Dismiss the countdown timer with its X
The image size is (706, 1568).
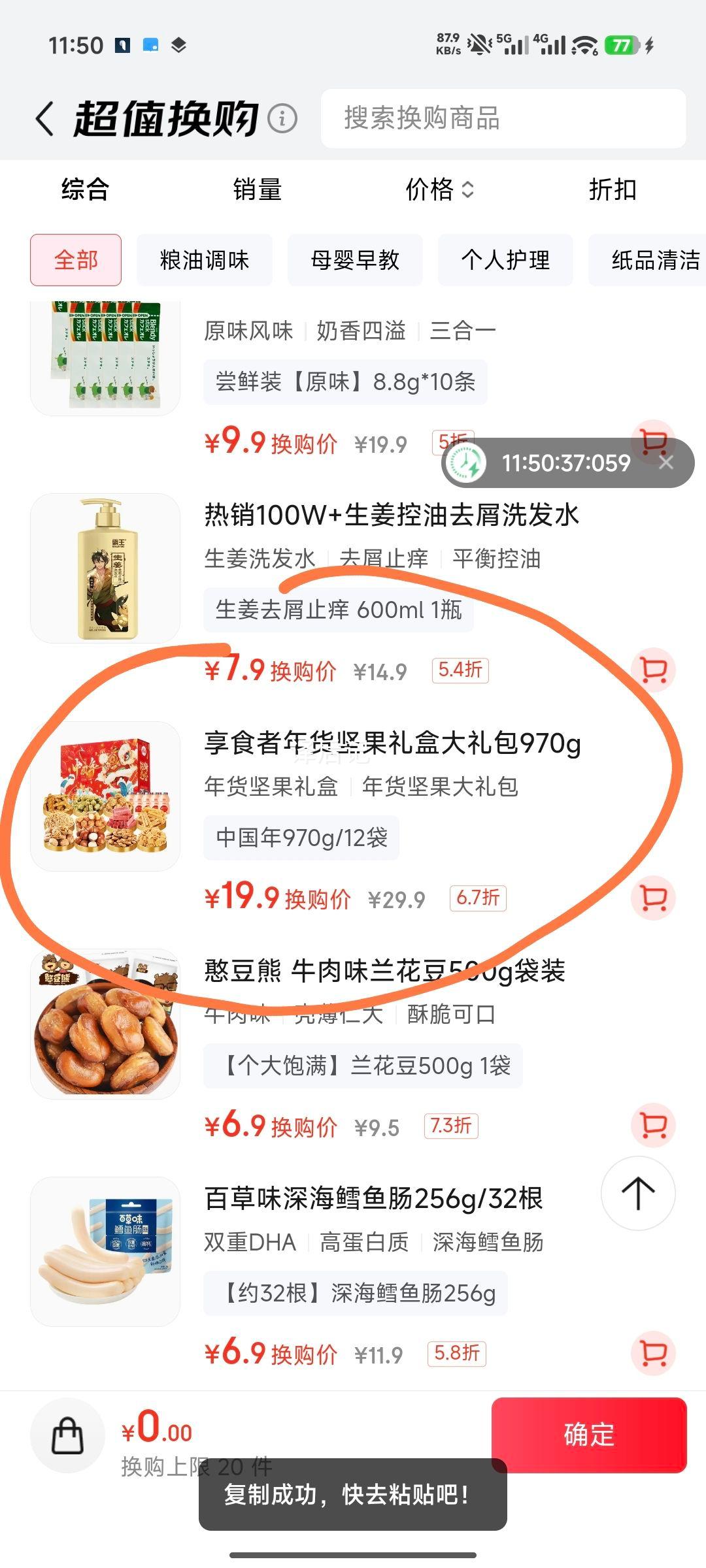(668, 463)
